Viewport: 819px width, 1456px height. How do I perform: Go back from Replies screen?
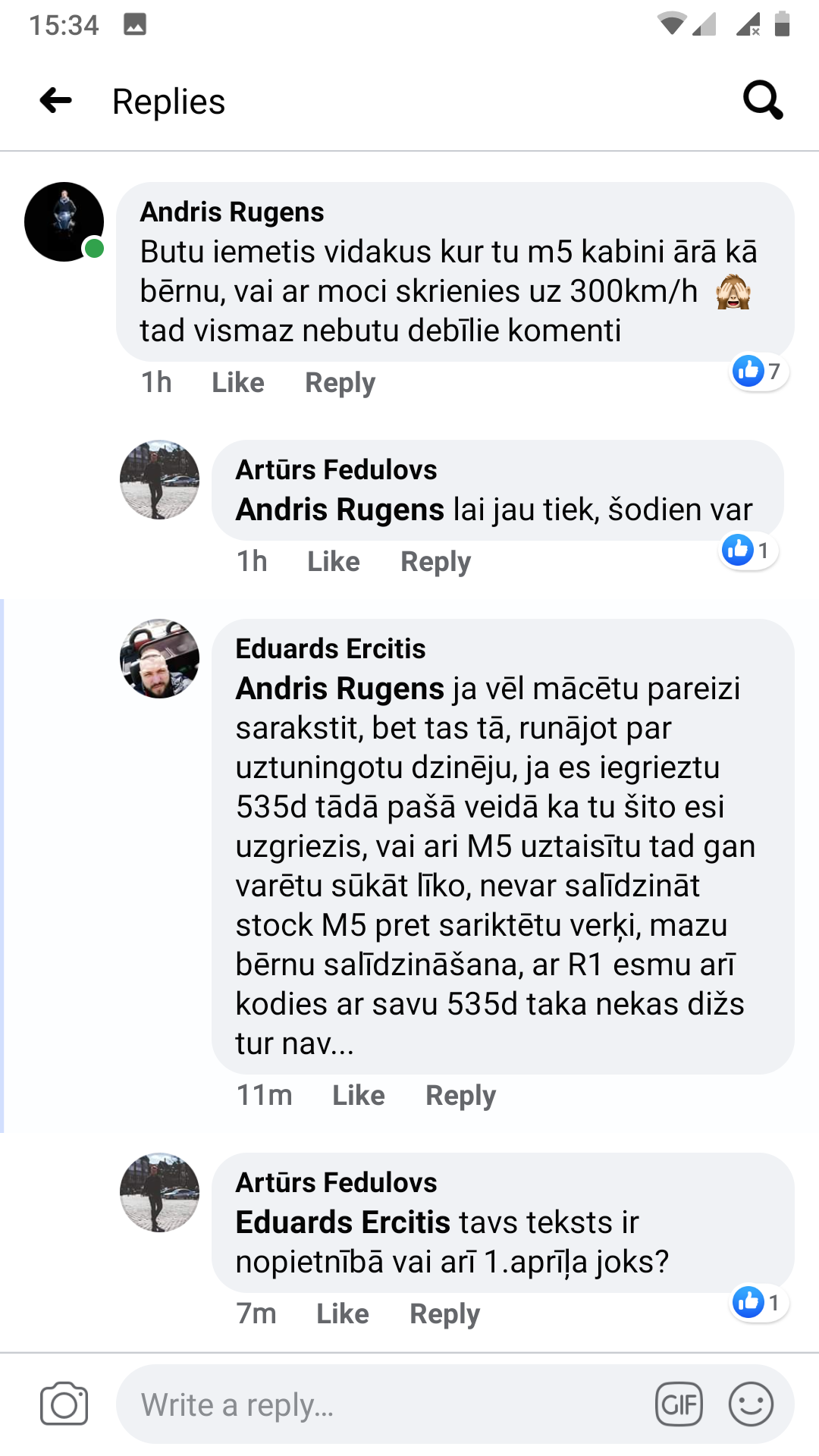click(x=56, y=100)
